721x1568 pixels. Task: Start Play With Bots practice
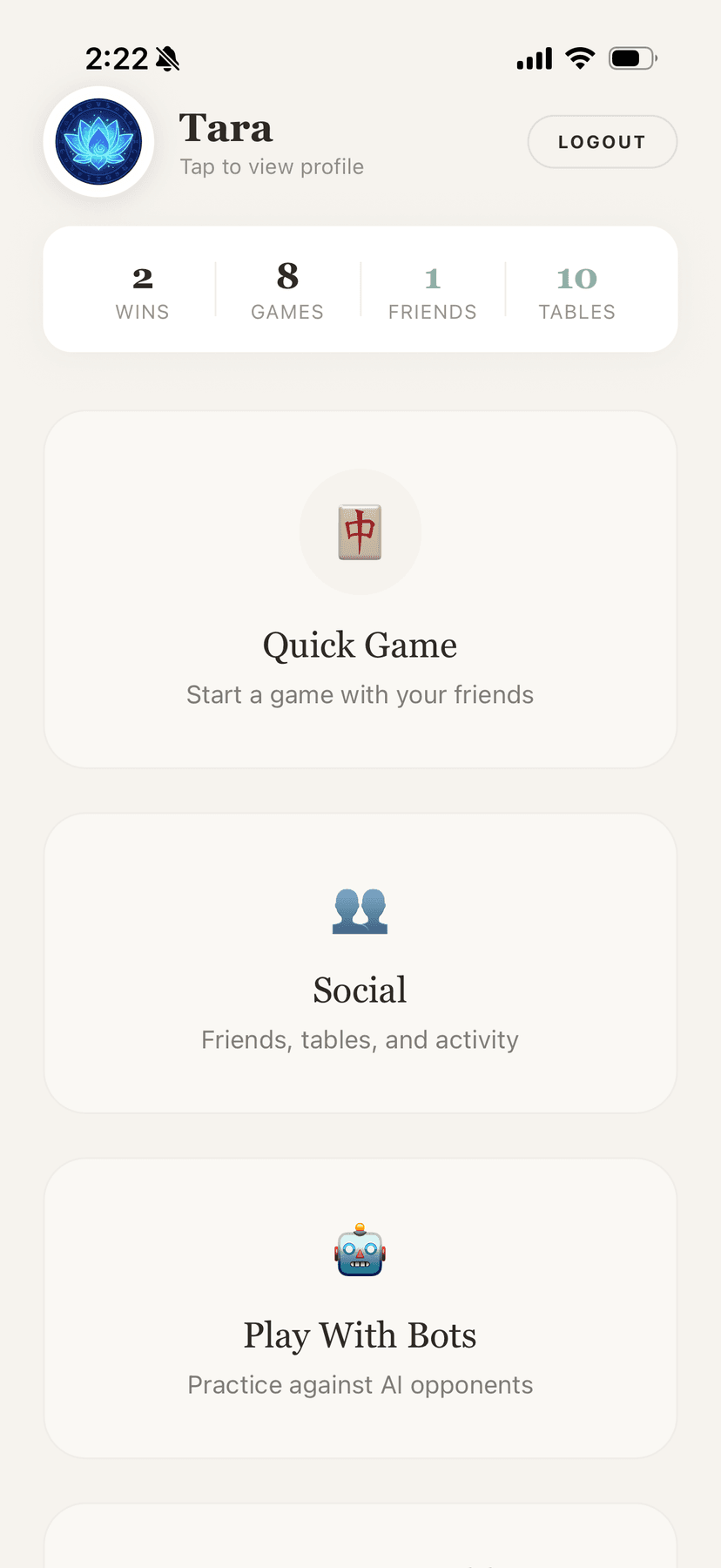[x=360, y=1308]
